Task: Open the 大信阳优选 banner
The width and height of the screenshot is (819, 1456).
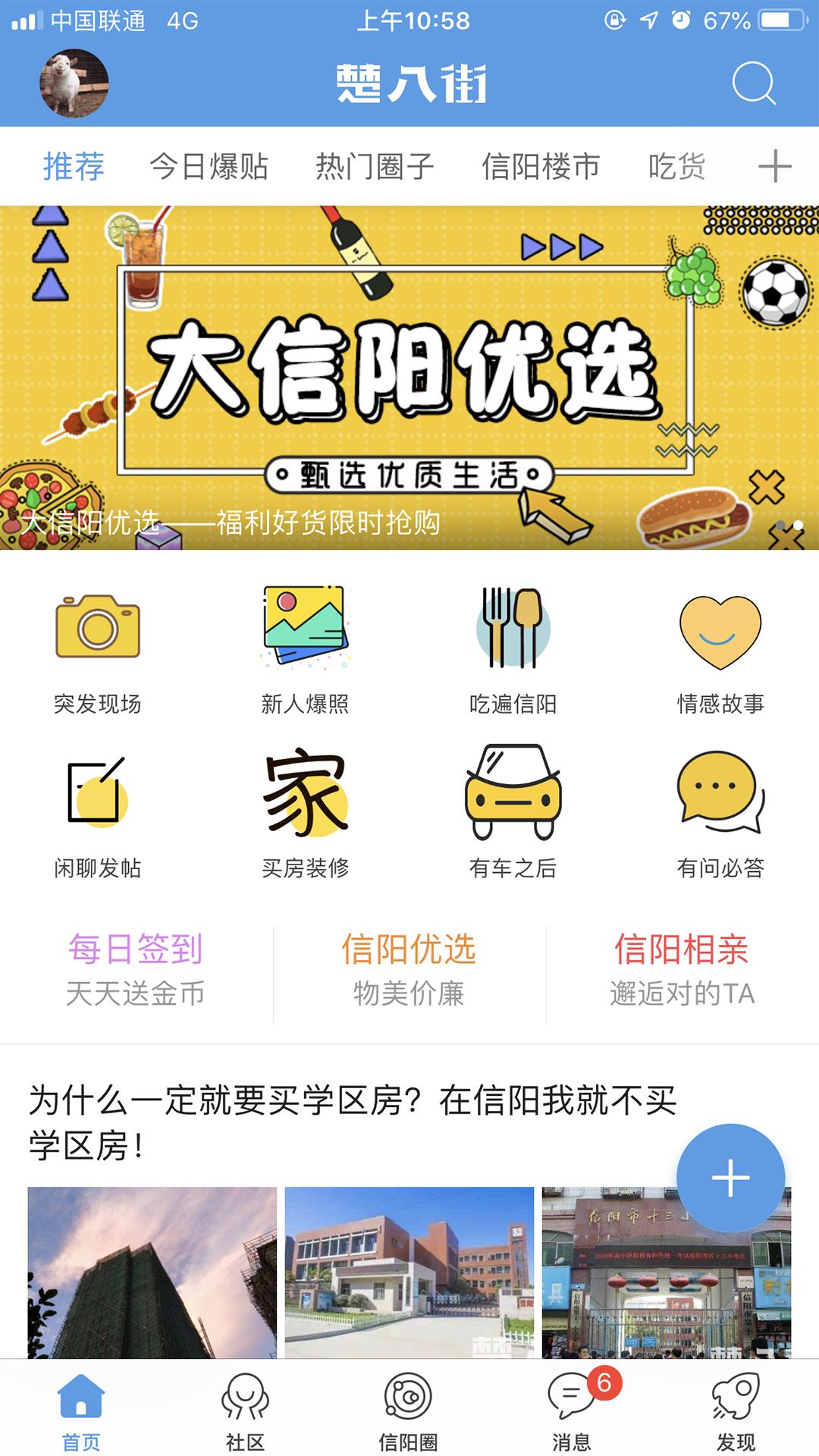Action: pos(409,377)
